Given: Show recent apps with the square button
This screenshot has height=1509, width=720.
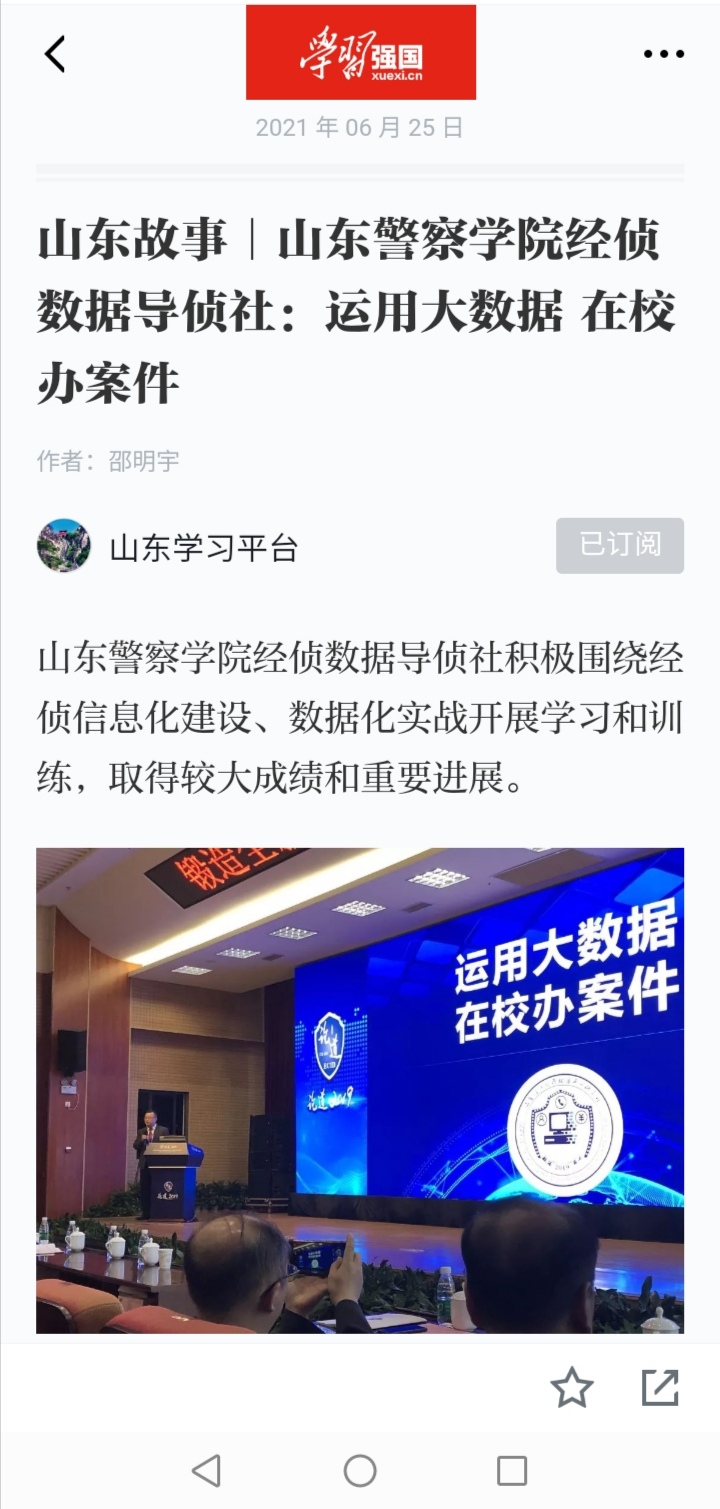Looking at the screenshot, I should (x=512, y=1470).
